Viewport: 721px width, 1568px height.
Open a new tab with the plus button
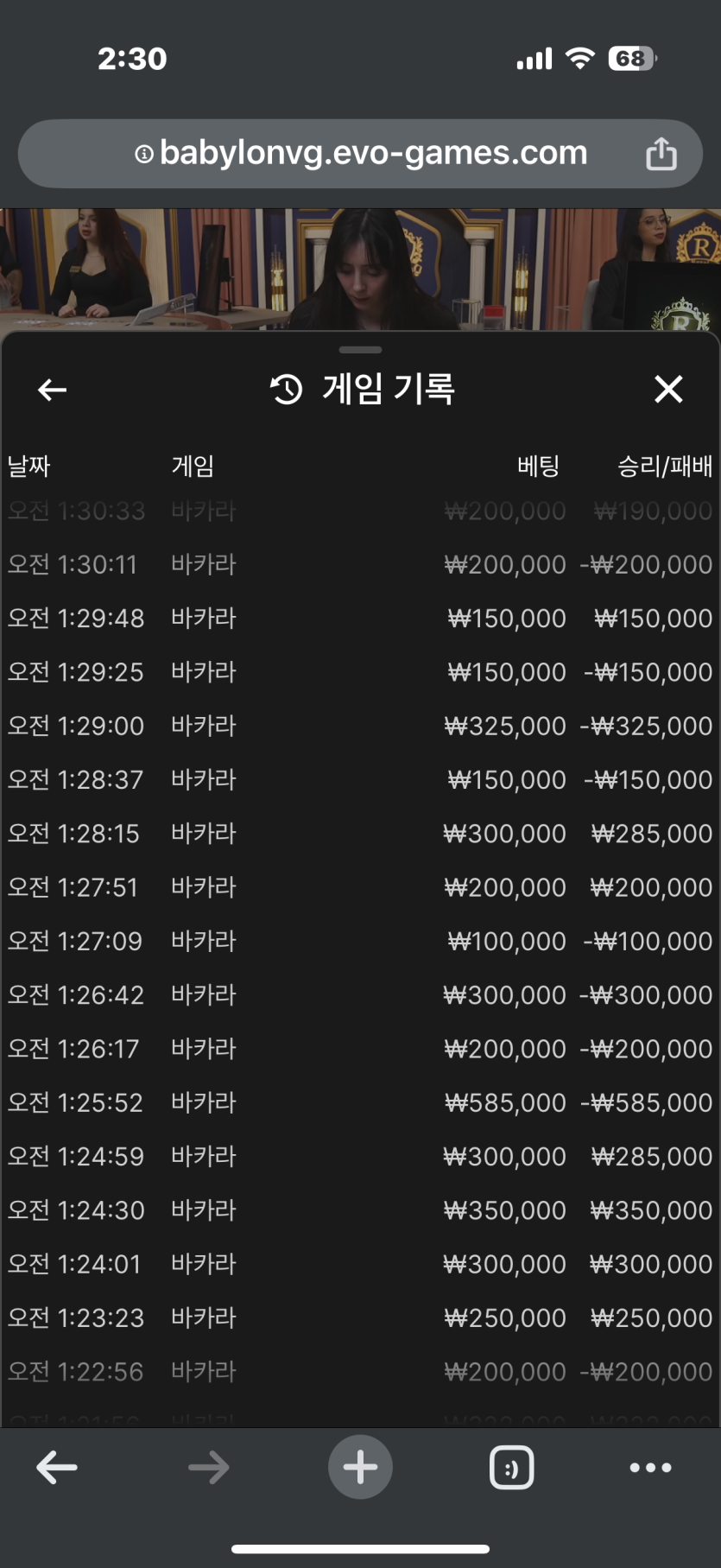pyautogui.click(x=360, y=1467)
